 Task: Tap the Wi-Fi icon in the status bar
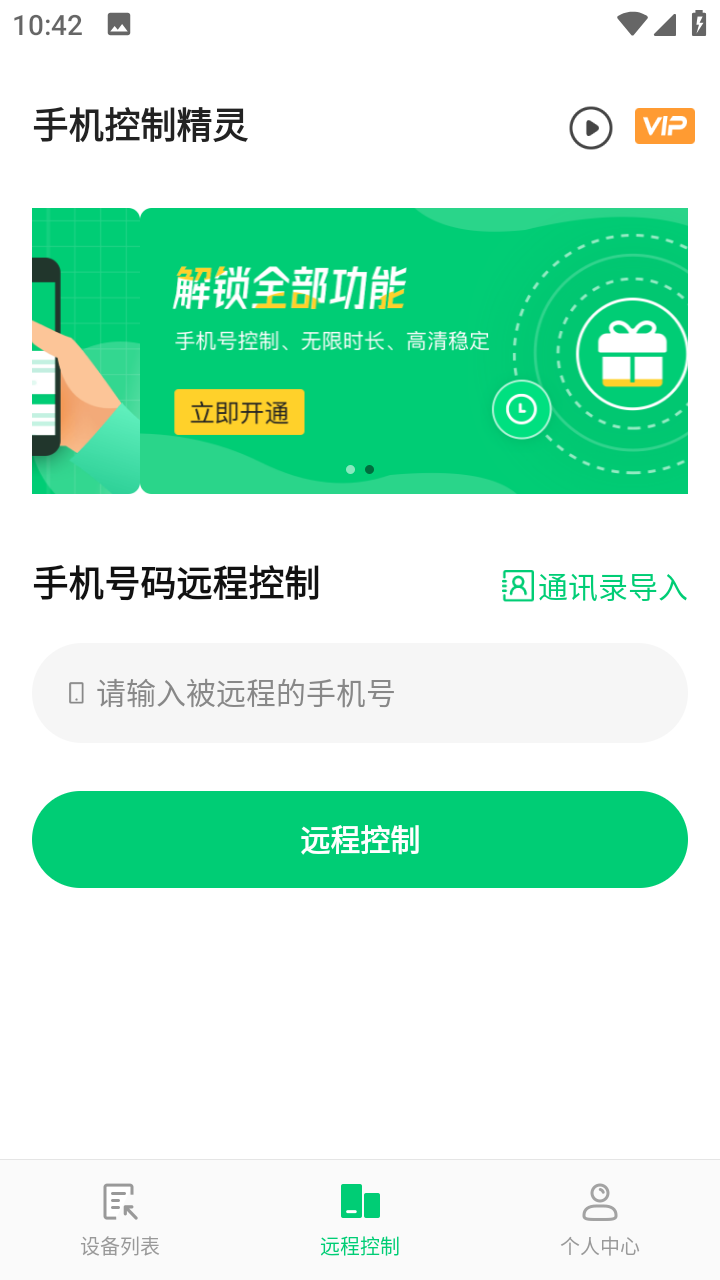[630, 23]
